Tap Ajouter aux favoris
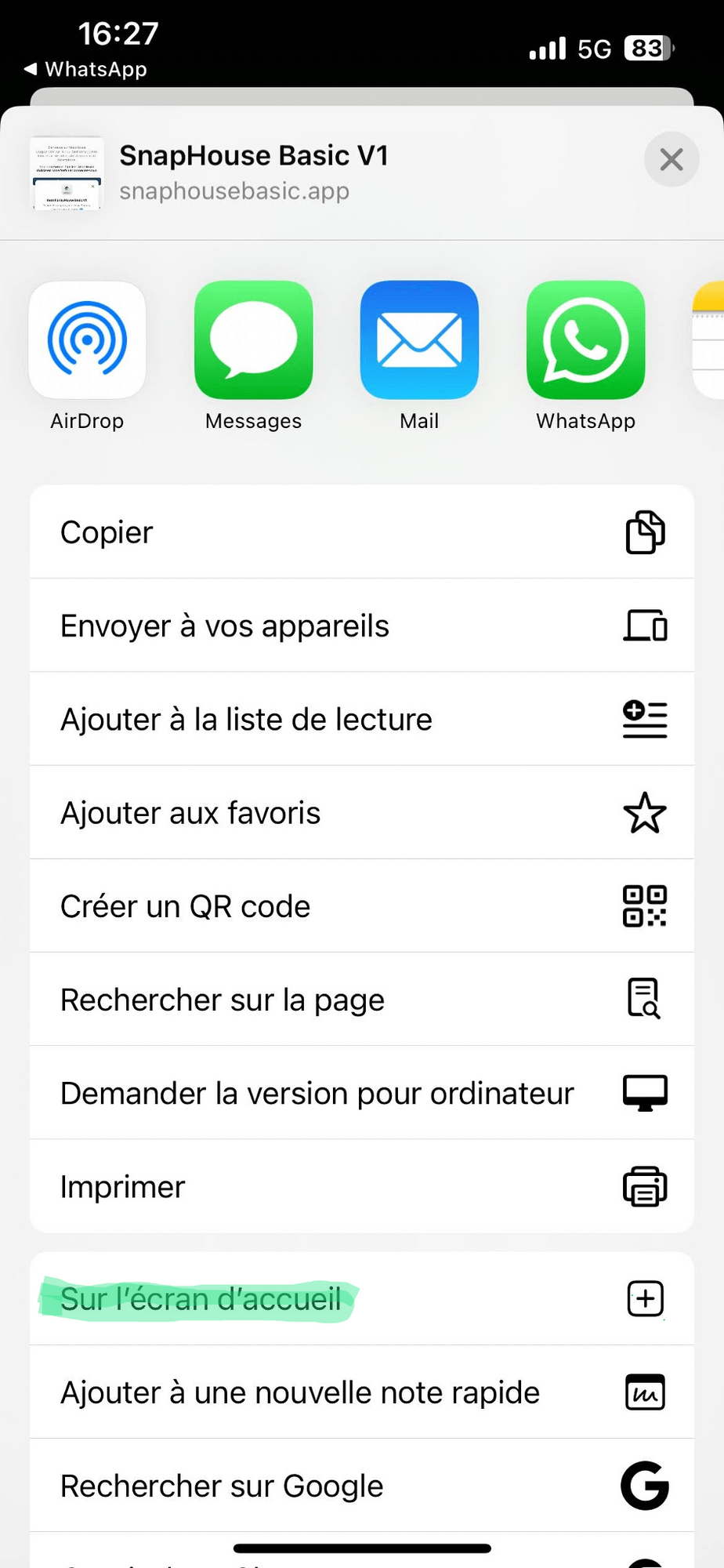The width and height of the screenshot is (724, 1568). point(361,813)
